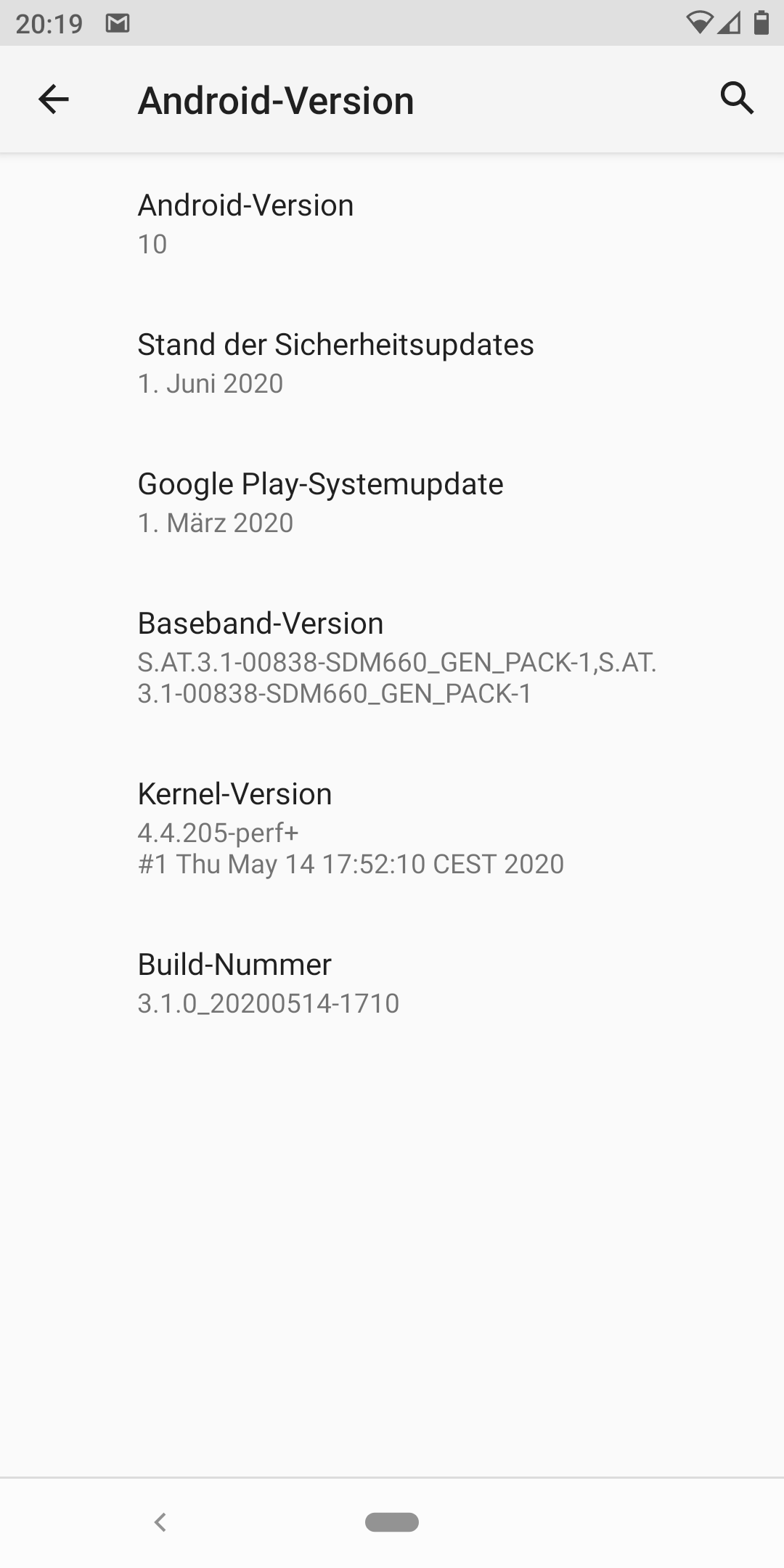The height and width of the screenshot is (1568, 784).
Task: Open settings search magnifier
Action: point(737,98)
